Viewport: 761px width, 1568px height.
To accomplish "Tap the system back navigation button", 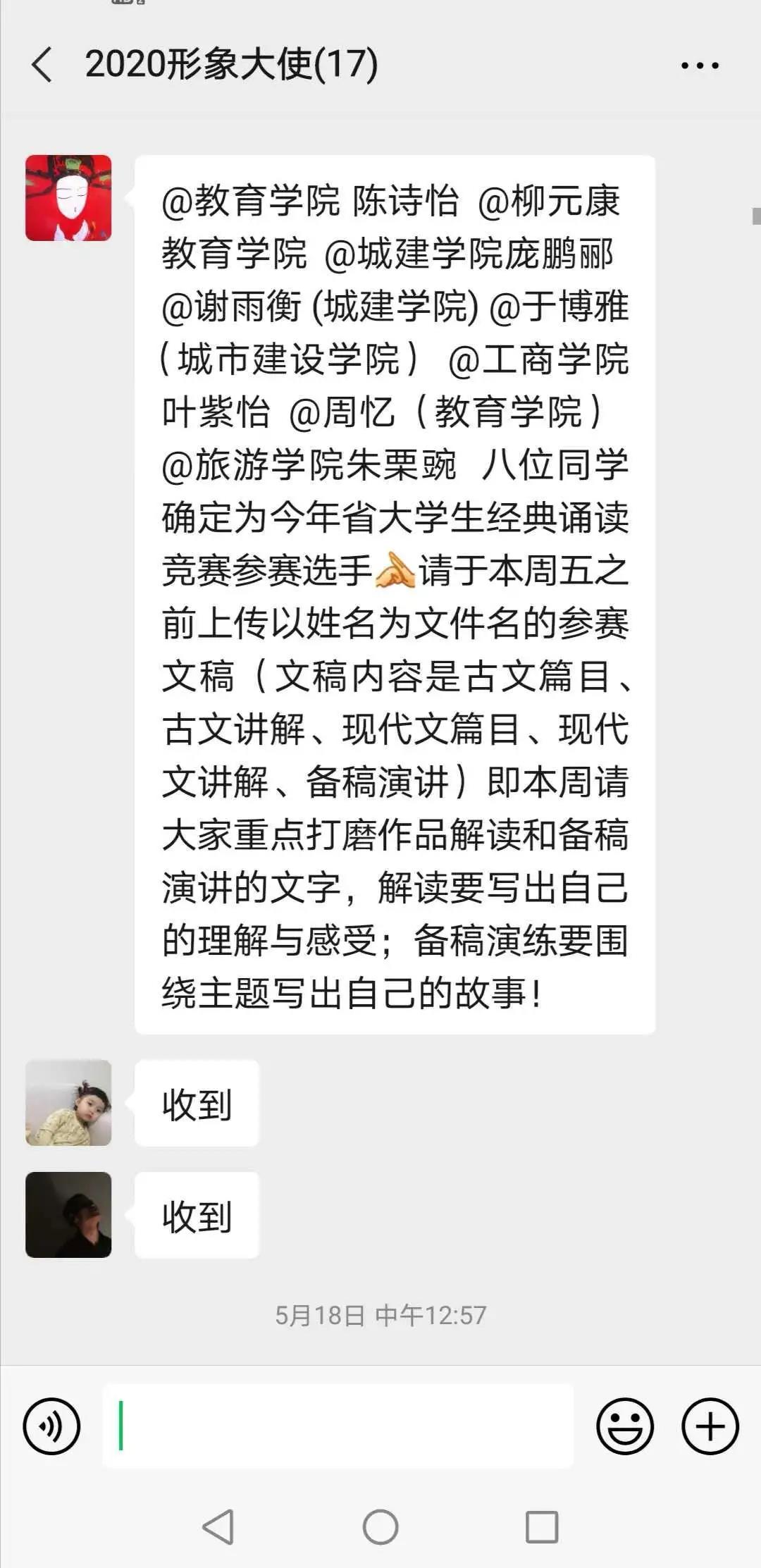I will coord(218,1527).
